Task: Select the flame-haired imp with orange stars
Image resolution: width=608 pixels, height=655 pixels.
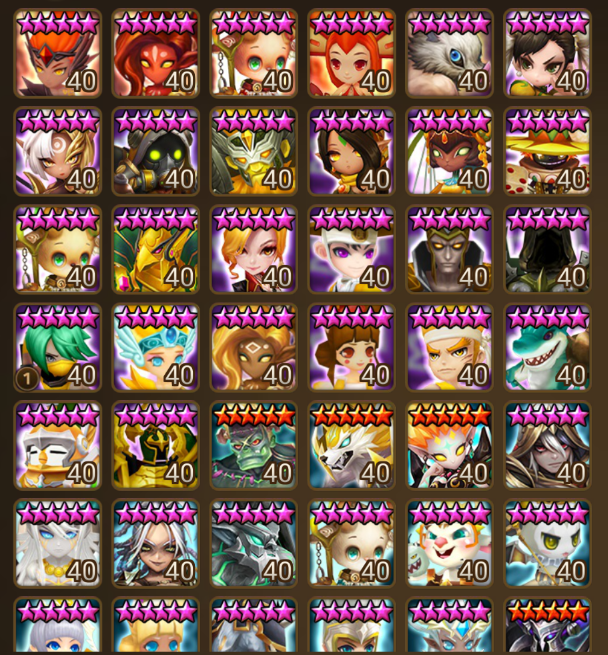Action: [x=449, y=447]
